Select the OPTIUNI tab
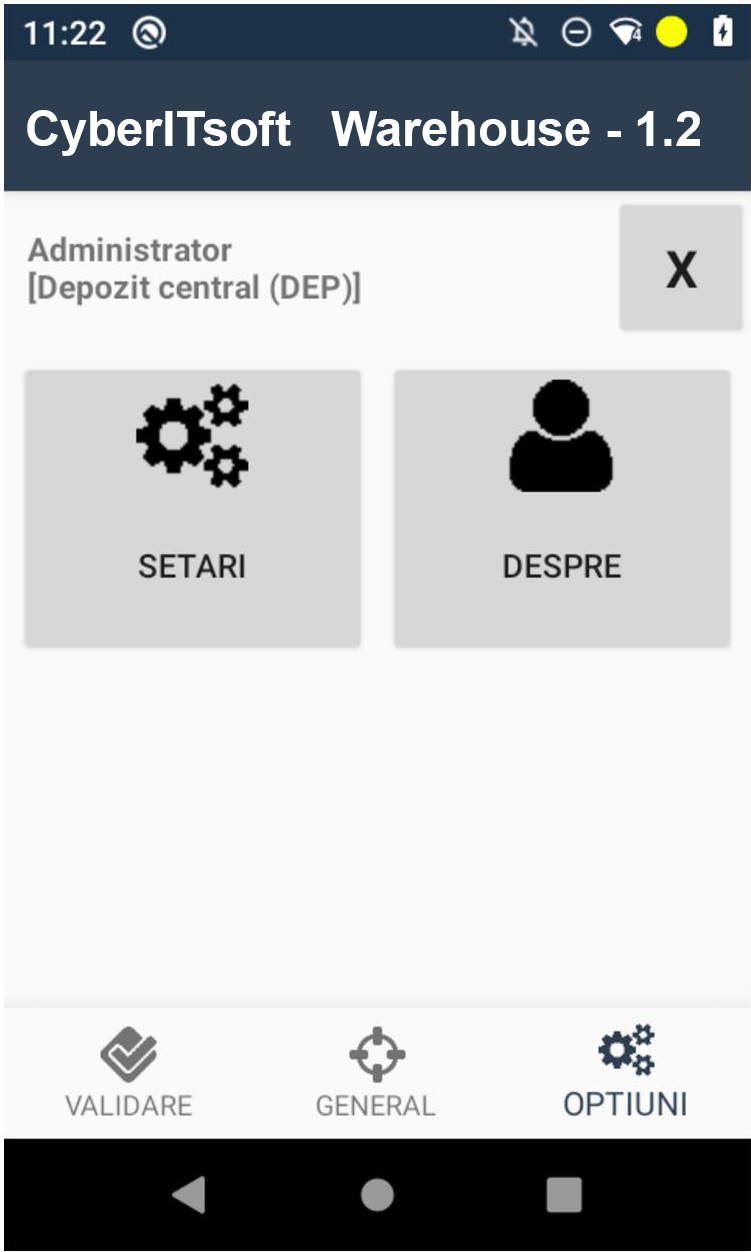Viewport: 751px width, 1252px height. (625, 1073)
